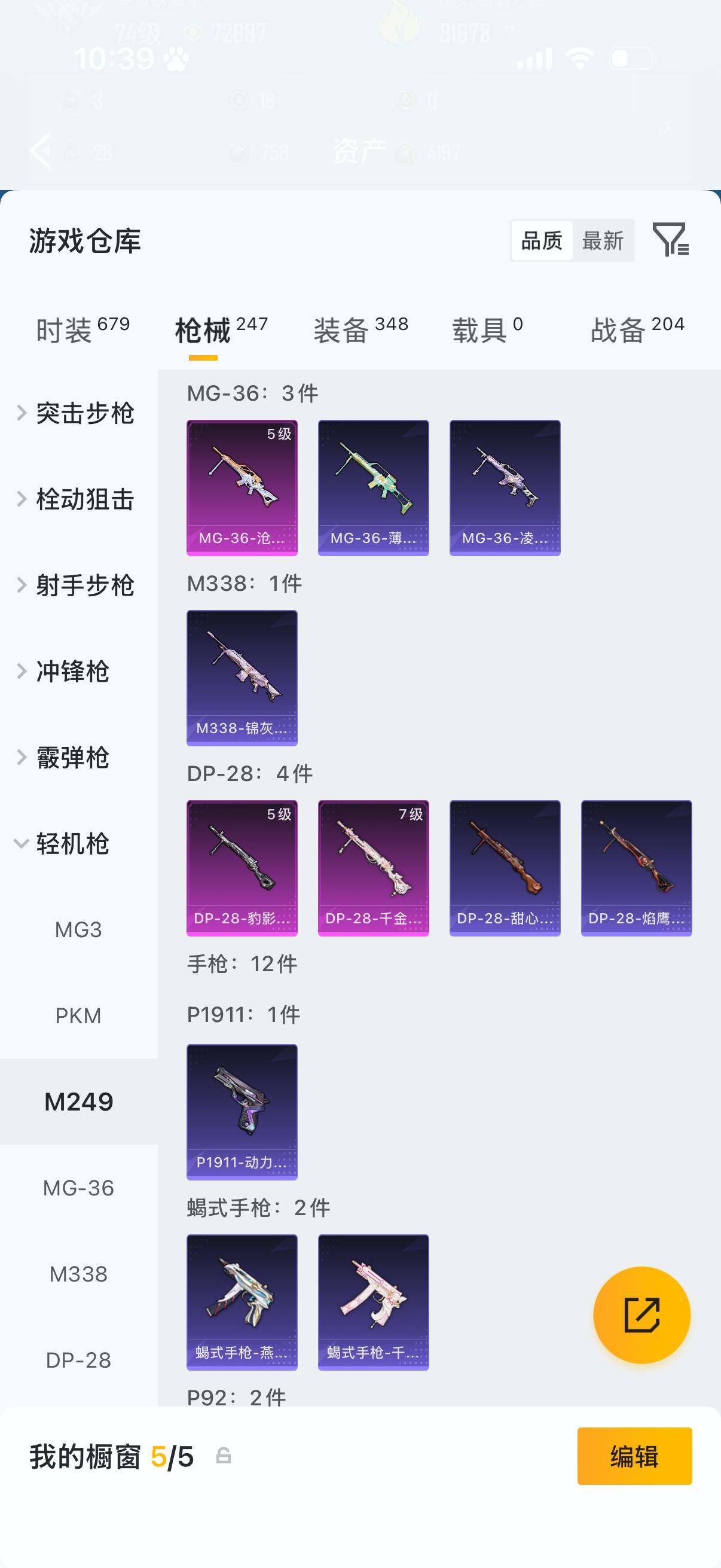This screenshot has height=1568, width=721.
Task: Open the DP-28-千金 level 7 skin
Action: [x=374, y=868]
